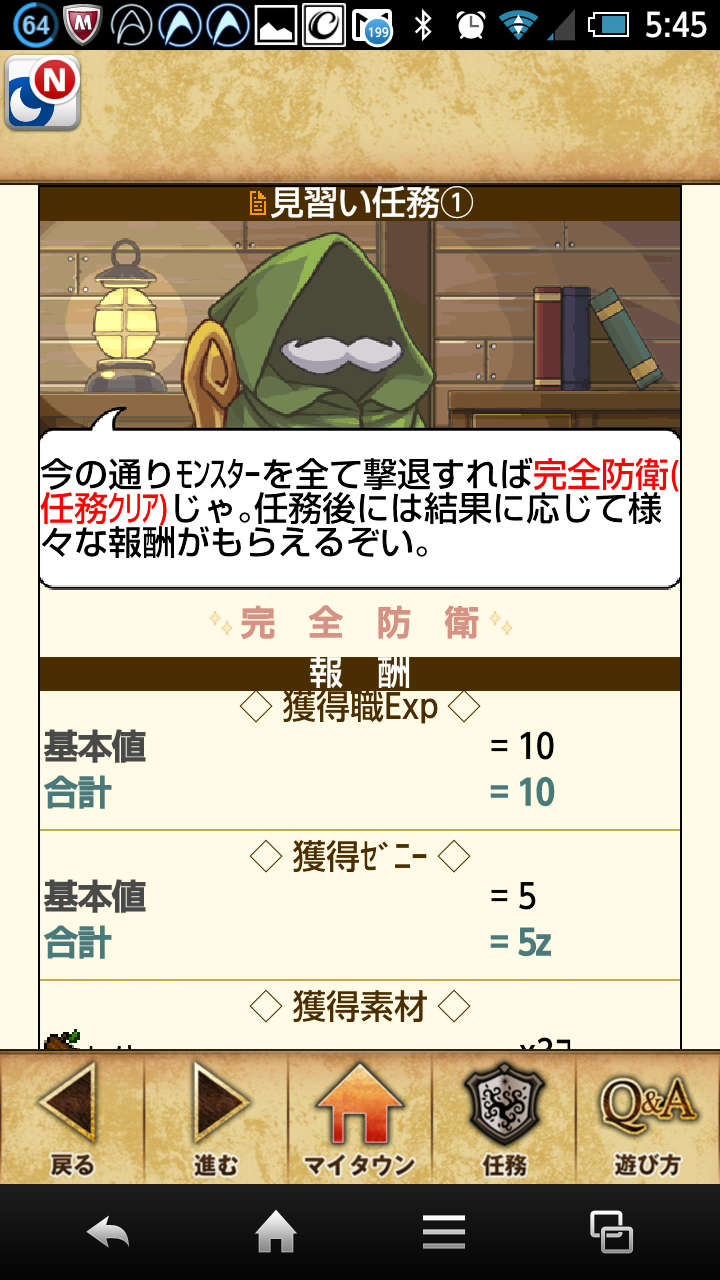The height and width of the screenshot is (1280, 720).
Task: Open the browser tabs window button
Action: pyautogui.click(x=610, y=1232)
